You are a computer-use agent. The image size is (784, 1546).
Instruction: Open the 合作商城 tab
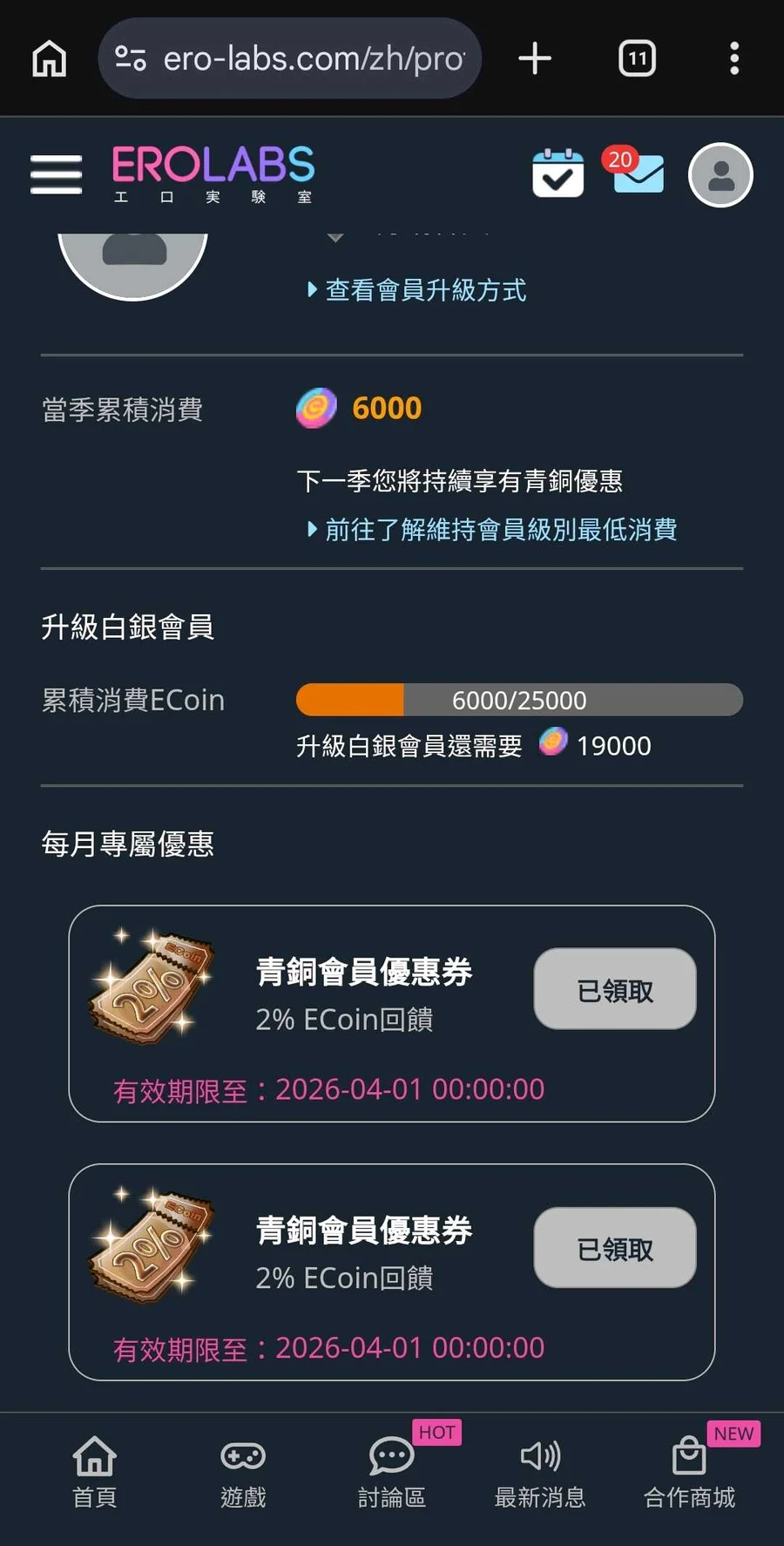click(x=689, y=1472)
